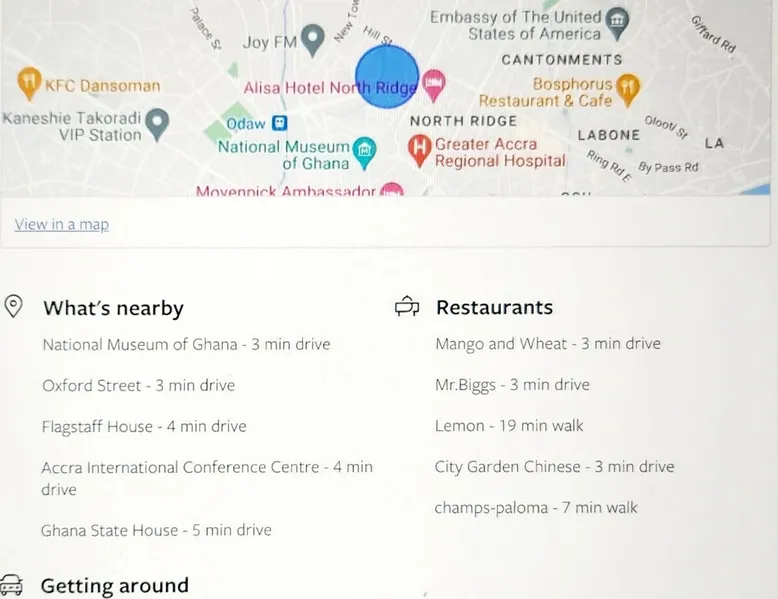
Task: Open the View in a map link
Action: (x=61, y=225)
